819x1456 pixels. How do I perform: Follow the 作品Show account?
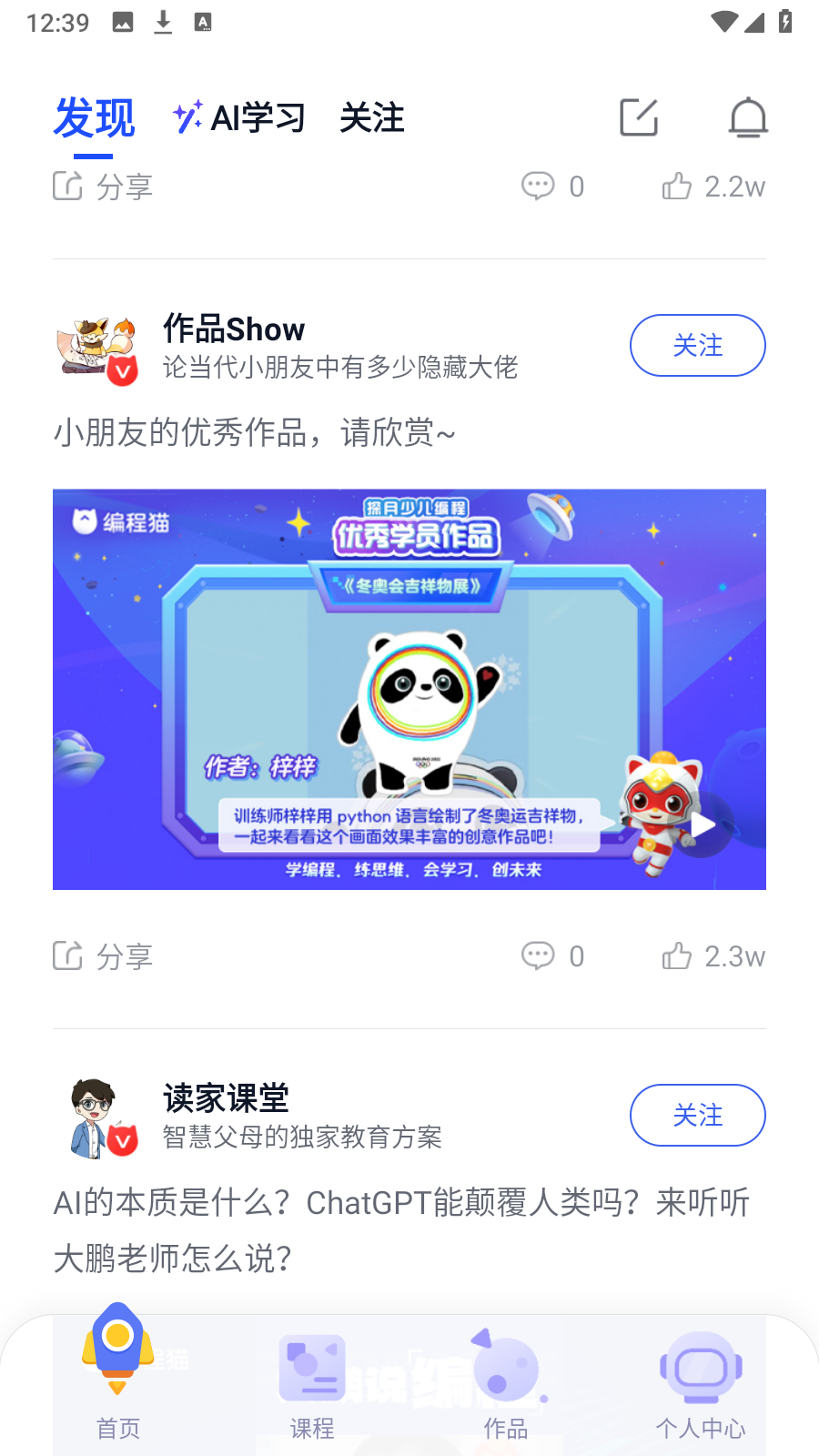(x=697, y=346)
